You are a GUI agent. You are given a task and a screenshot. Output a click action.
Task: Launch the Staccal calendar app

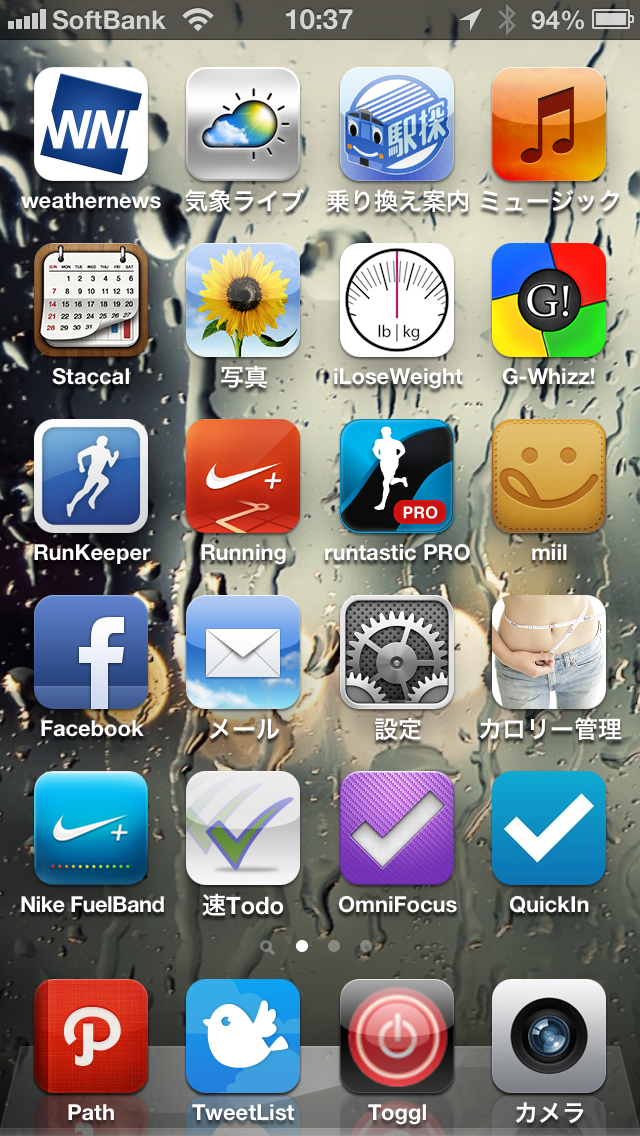click(91, 300)
